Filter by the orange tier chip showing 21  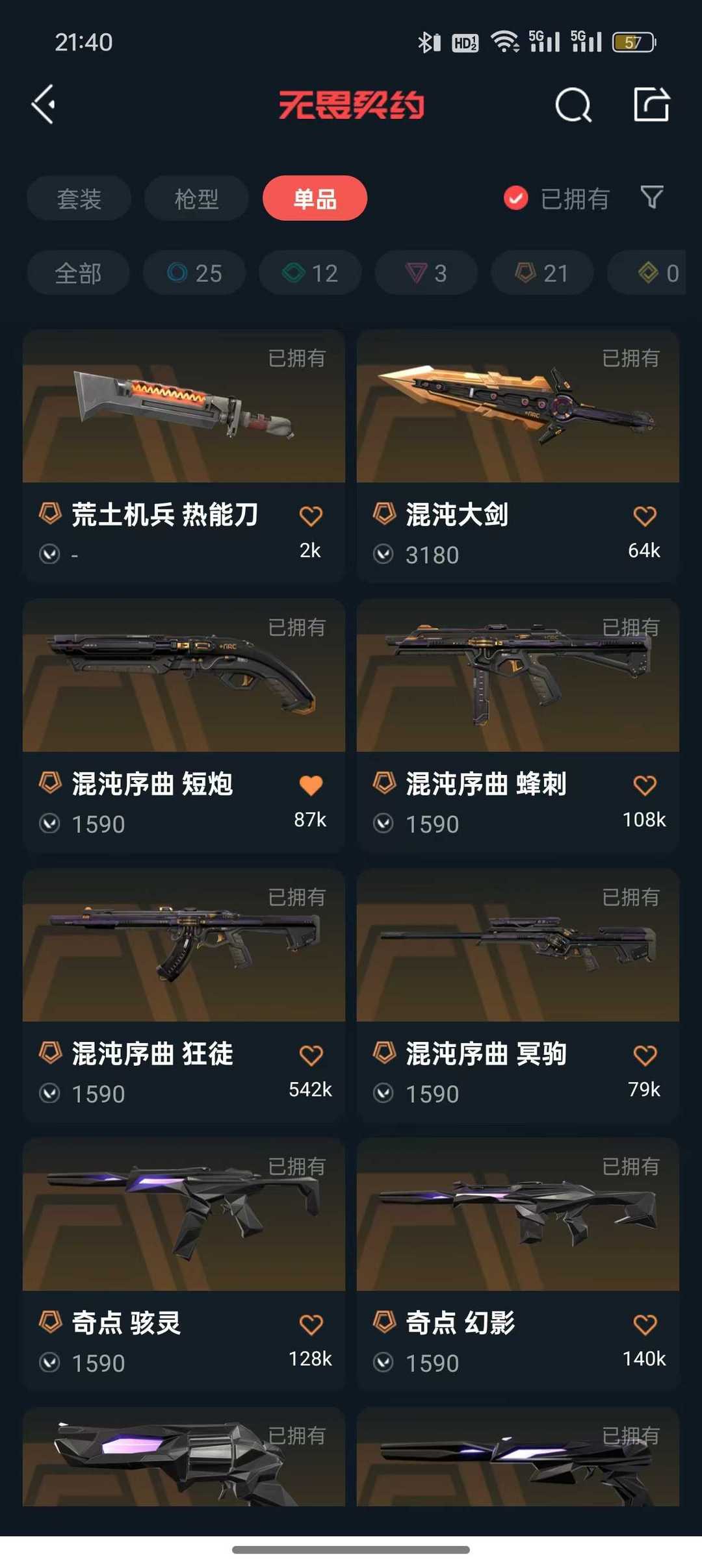[542, 273]
